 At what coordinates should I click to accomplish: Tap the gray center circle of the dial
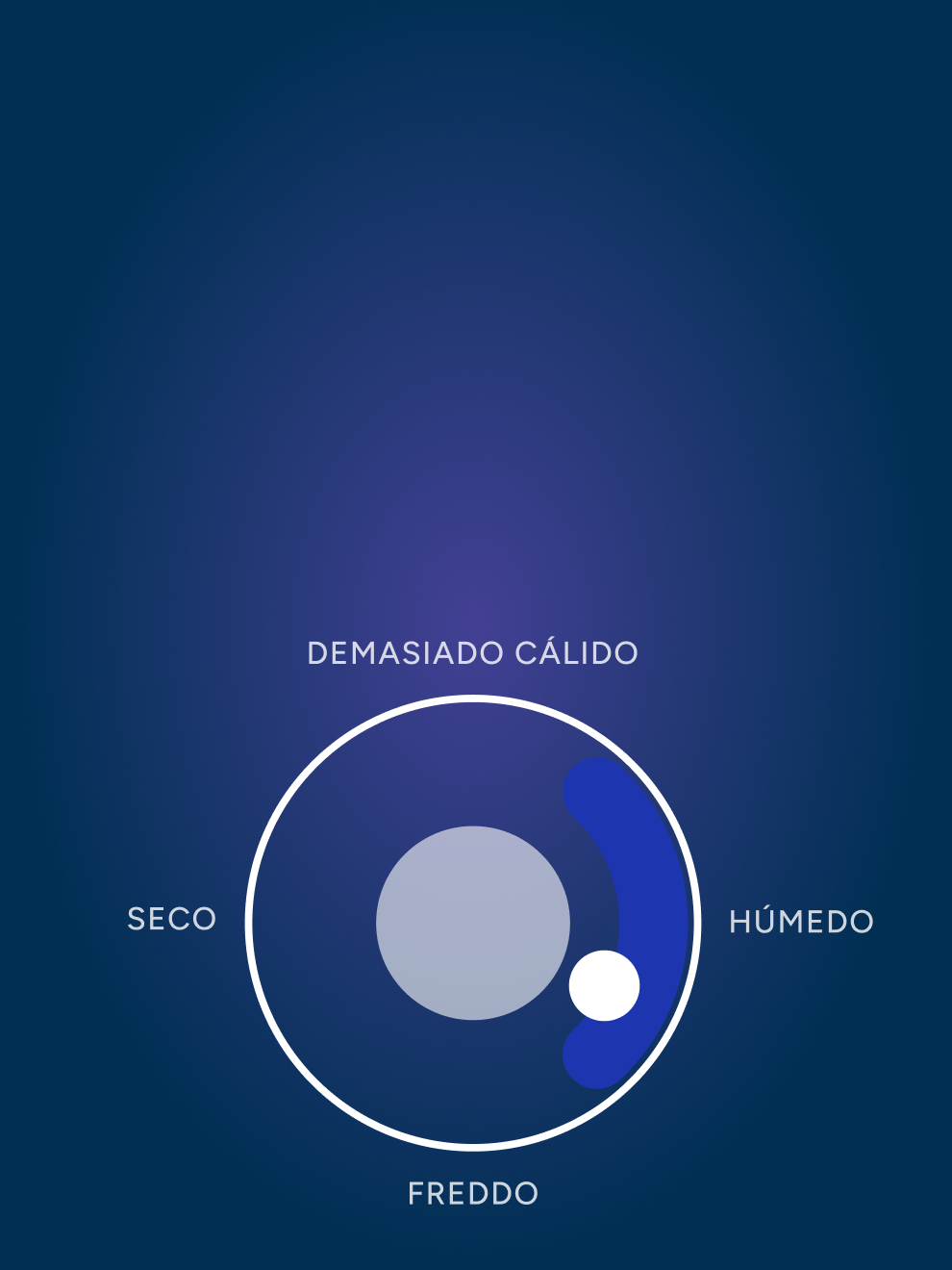point(472,923)
